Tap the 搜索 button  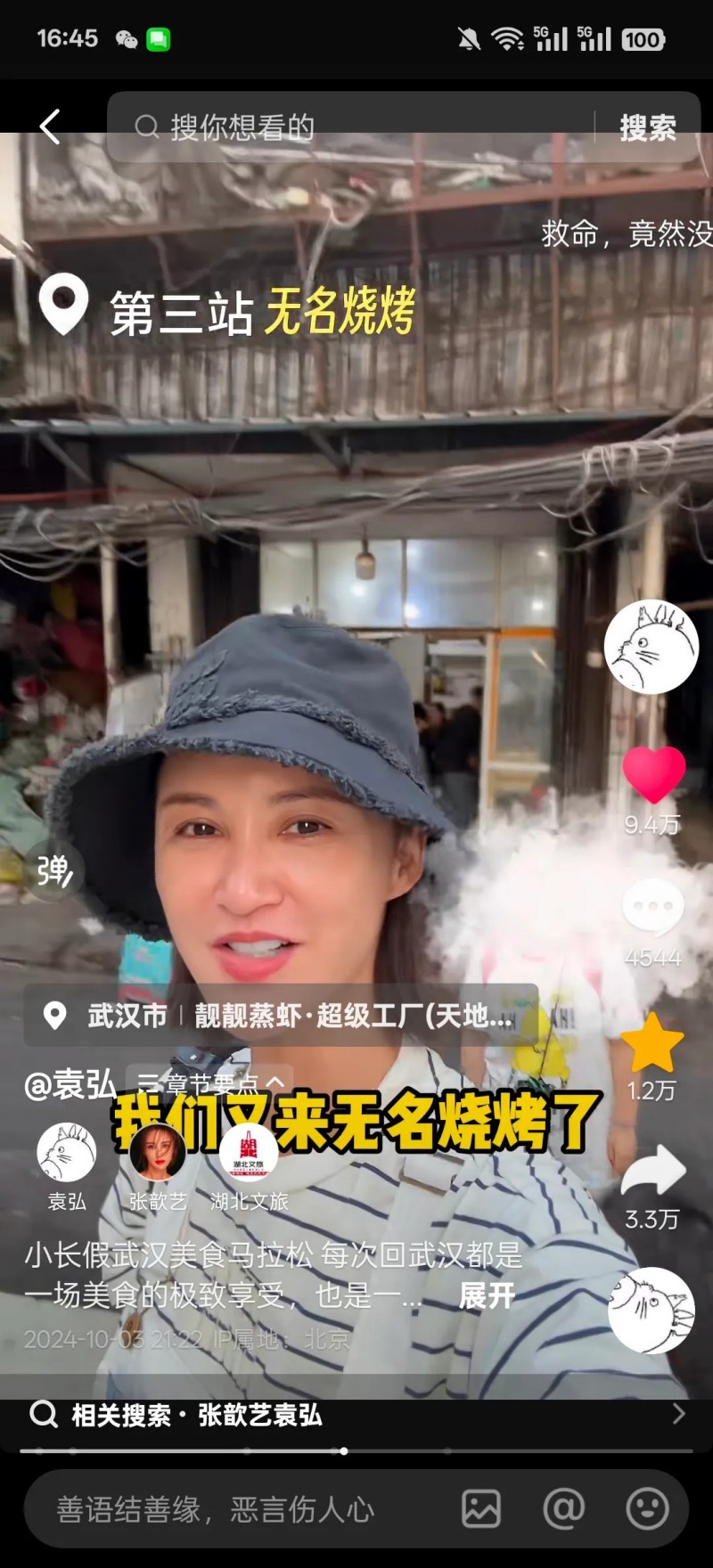pos(648,127)
